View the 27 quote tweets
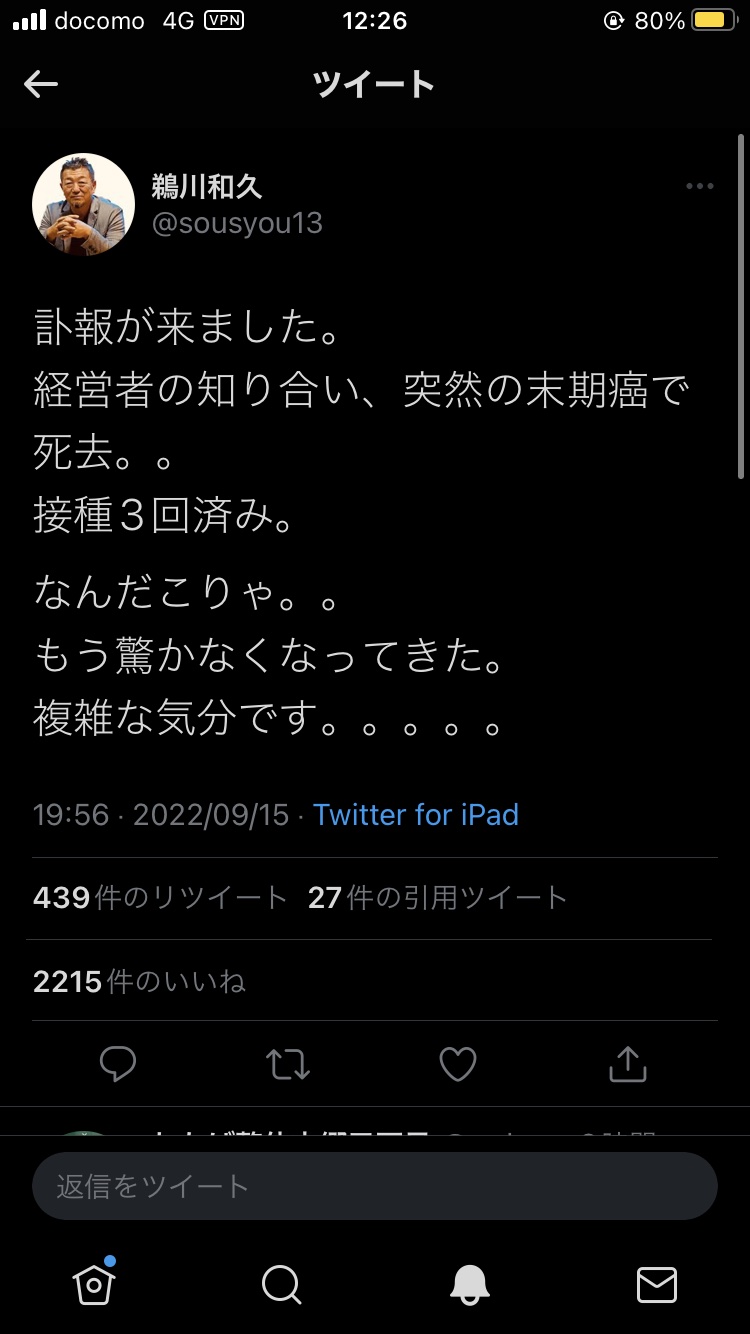The height and width of the screenshot is (1334, 750). 438,898
